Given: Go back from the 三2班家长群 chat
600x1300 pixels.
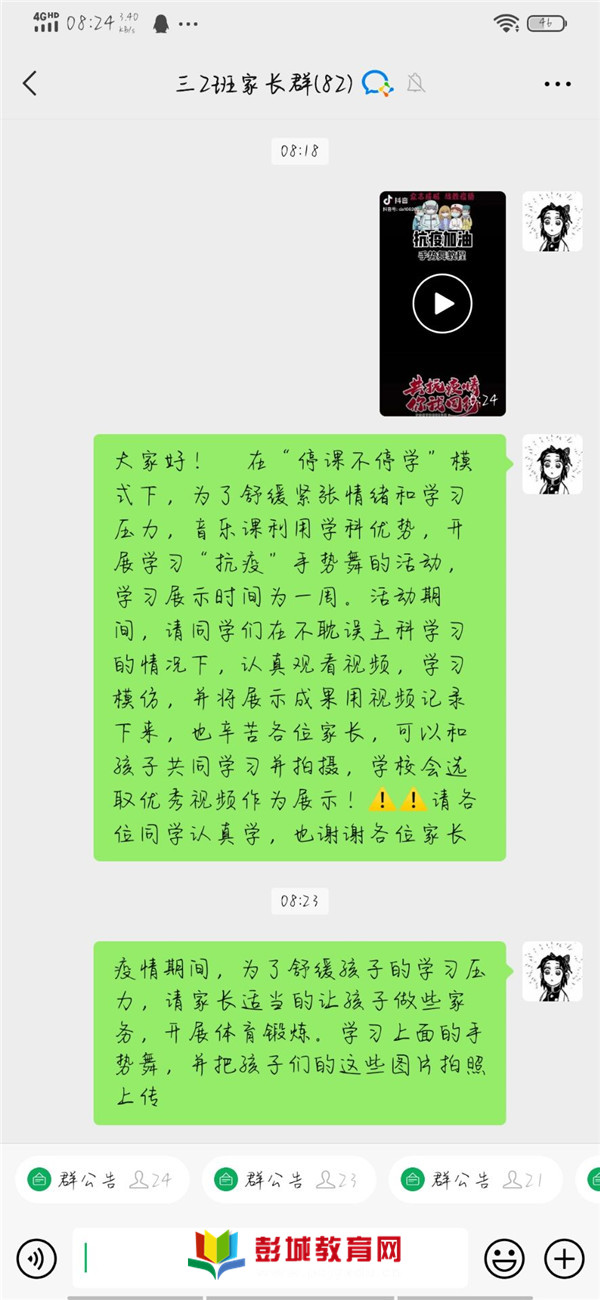Looking at the screenshot, I should [30, 84].
